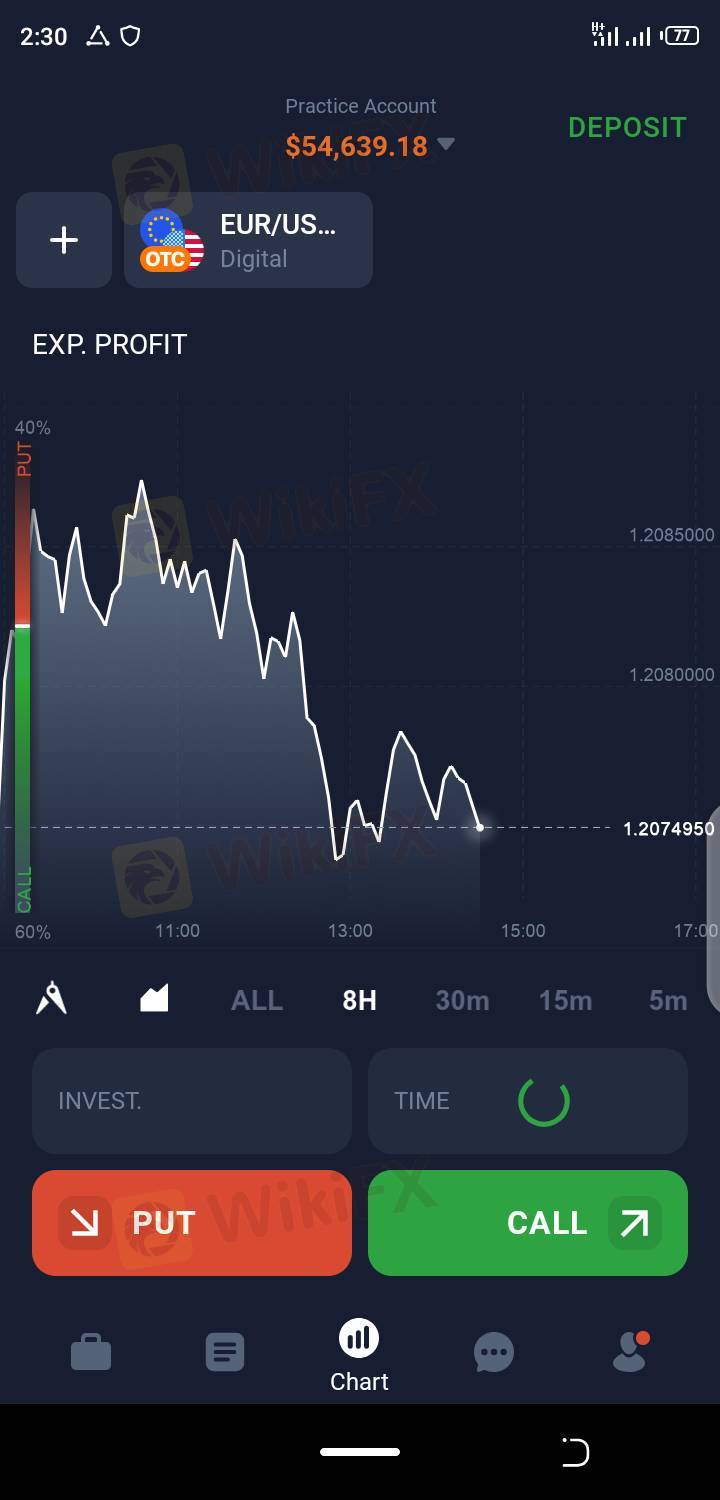
Task: Expand the Practice Account balance dropdown
Action: [x=446, y=145]
